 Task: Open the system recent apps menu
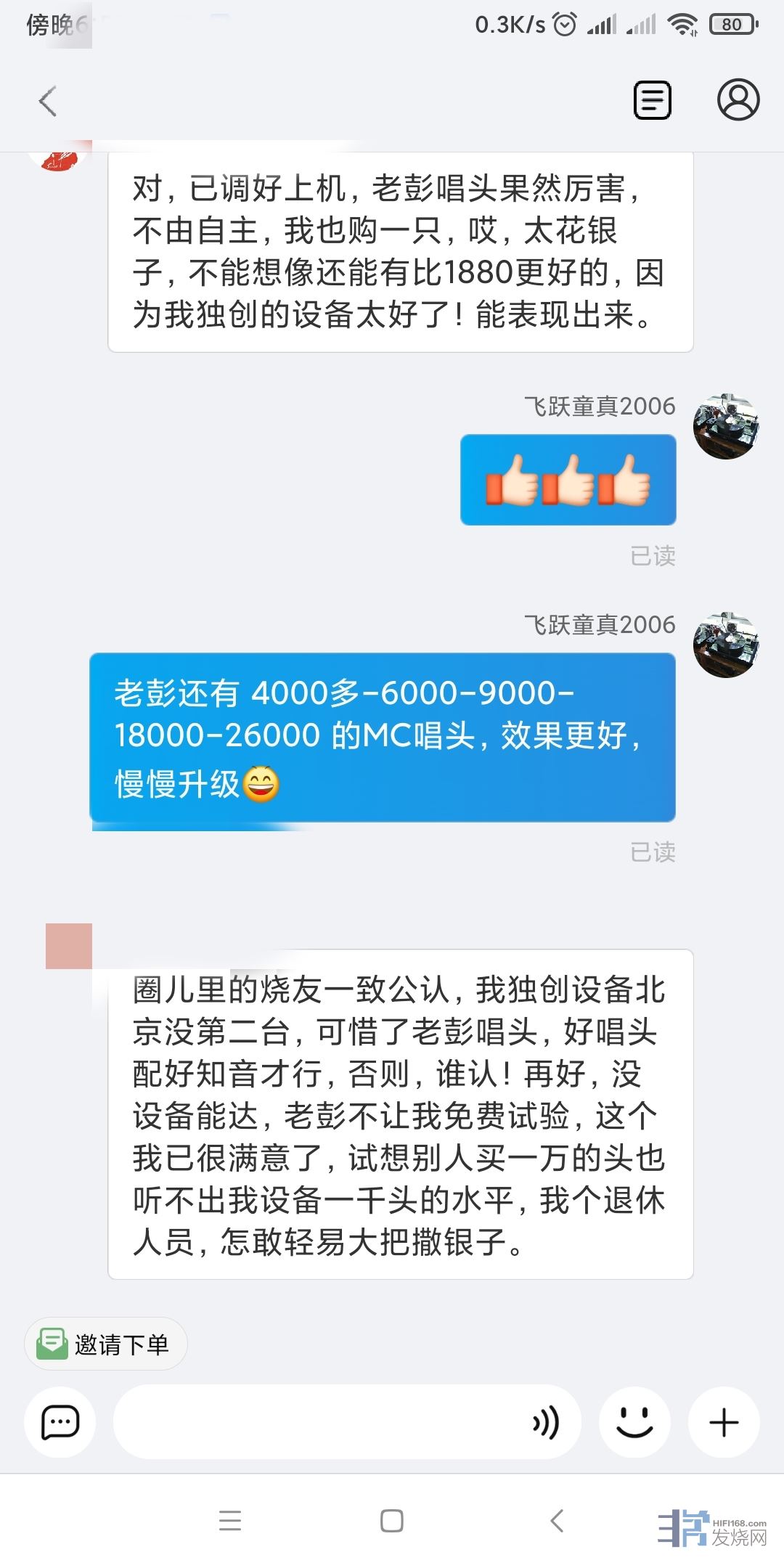(x=230, y=1521)
